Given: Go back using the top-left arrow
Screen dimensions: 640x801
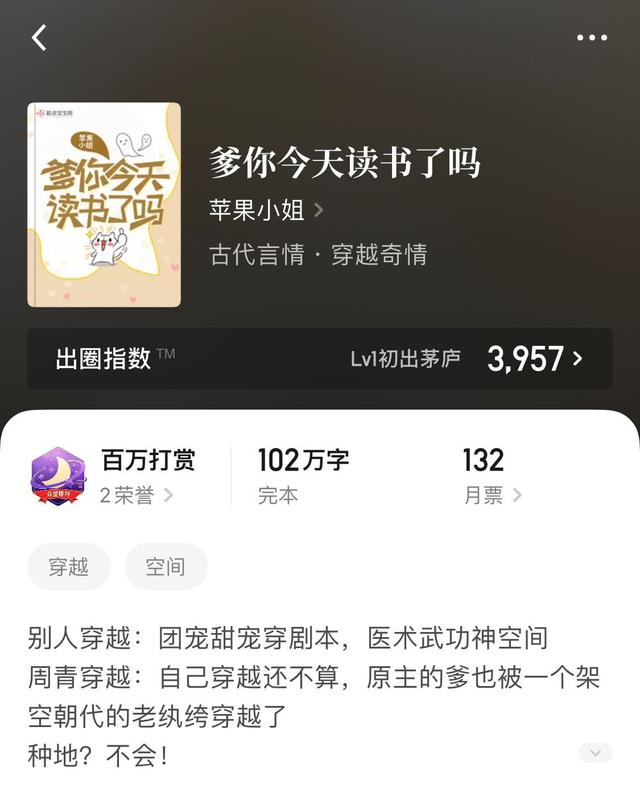Looking at the screenshot, I should (39, 38).
